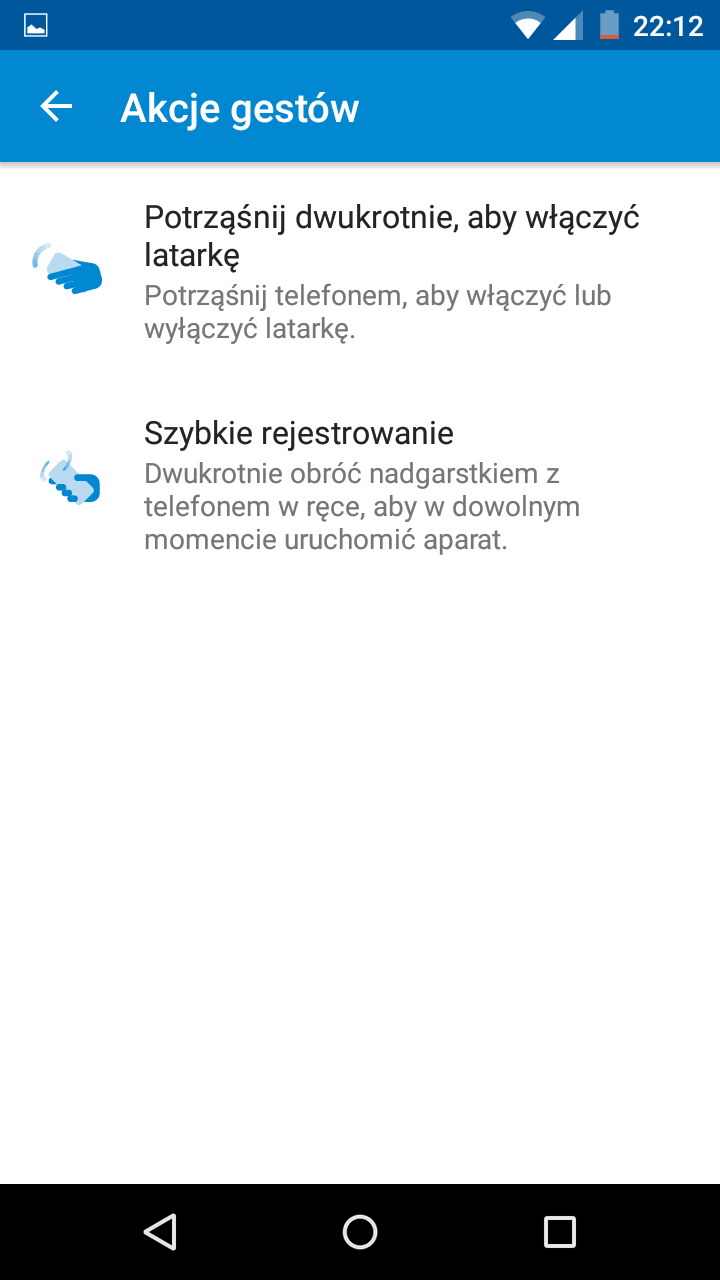Viewport: 720px width, 1280px height.
Task: Open Szybkie rejestrowanie gesture setting
Action: coord(360,486)
